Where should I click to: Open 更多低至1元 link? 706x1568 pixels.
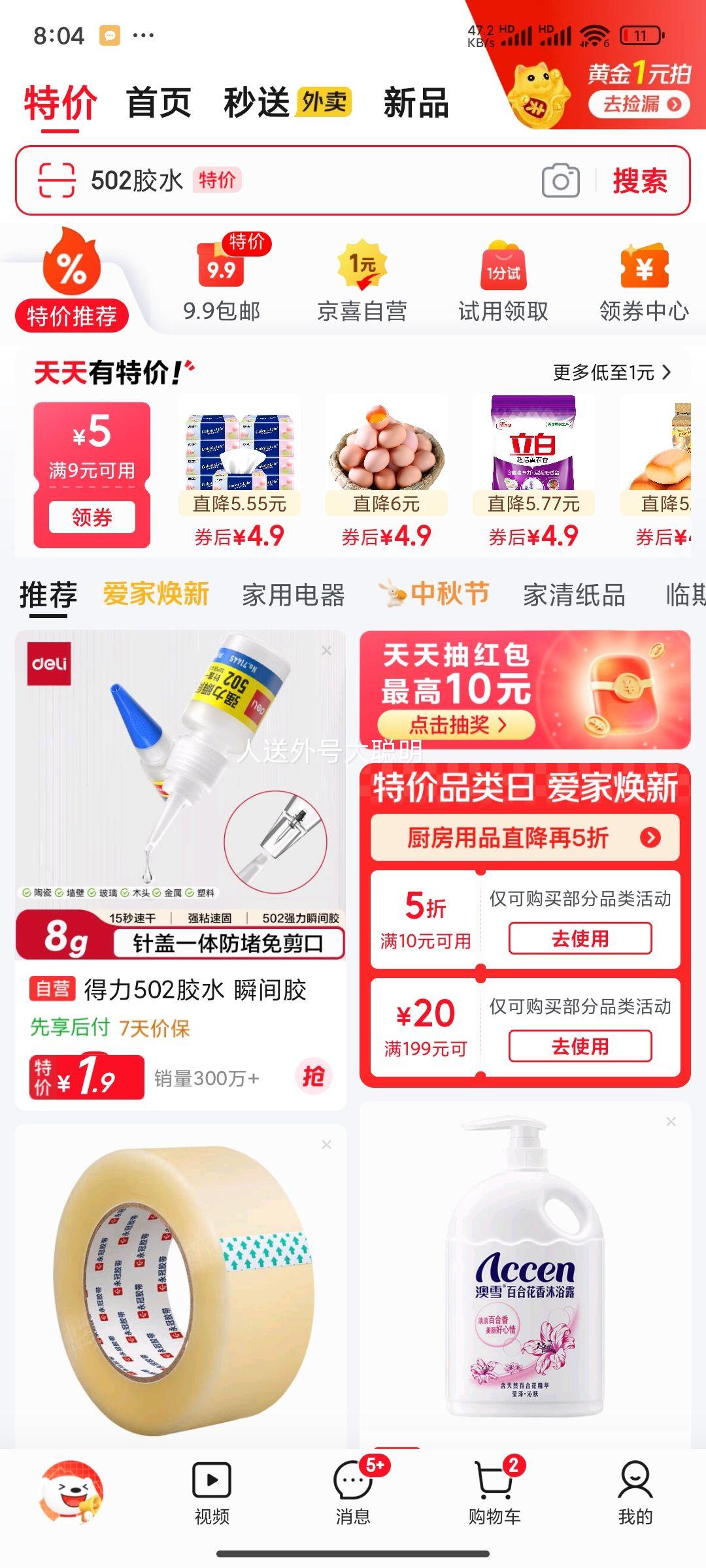(611, 372)
